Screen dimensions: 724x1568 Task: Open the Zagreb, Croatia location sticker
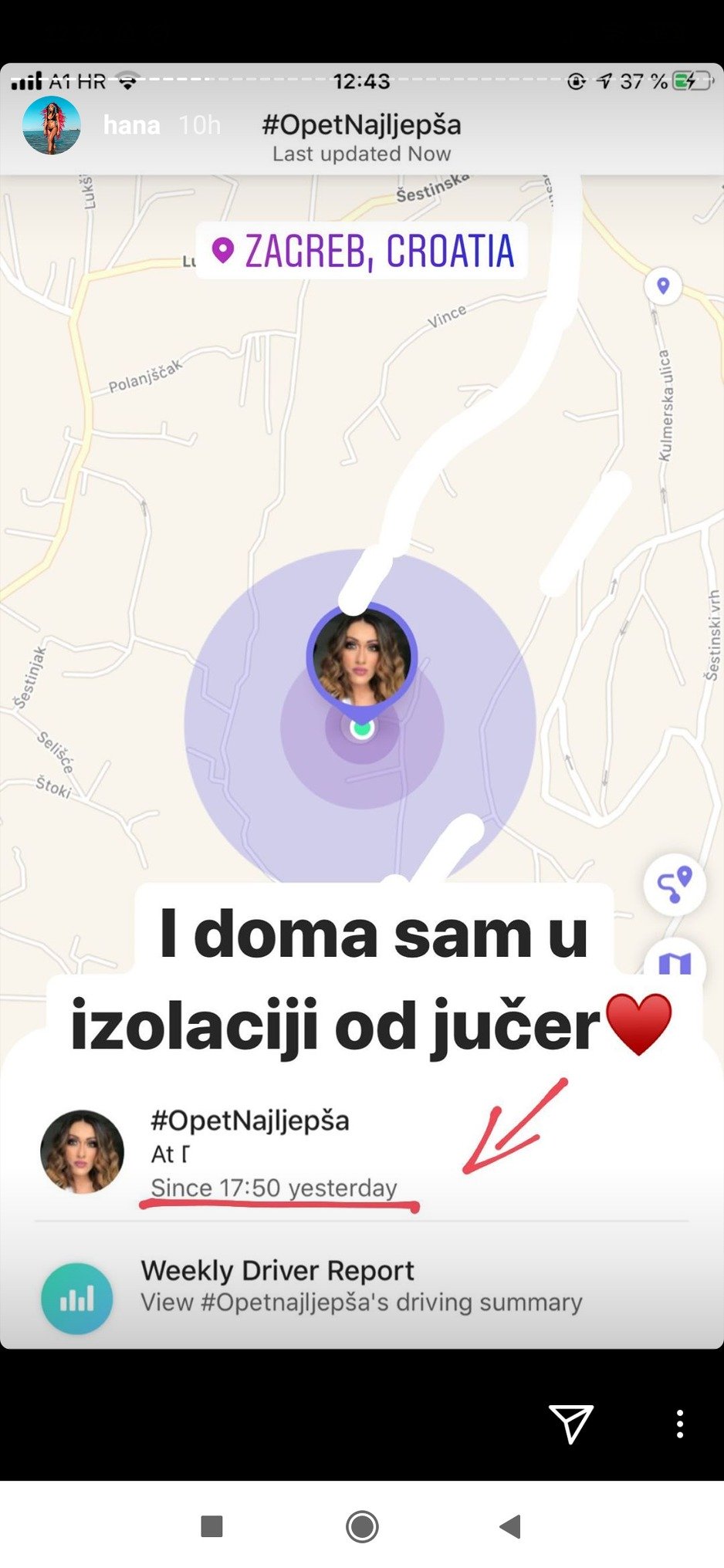(362, 251)
